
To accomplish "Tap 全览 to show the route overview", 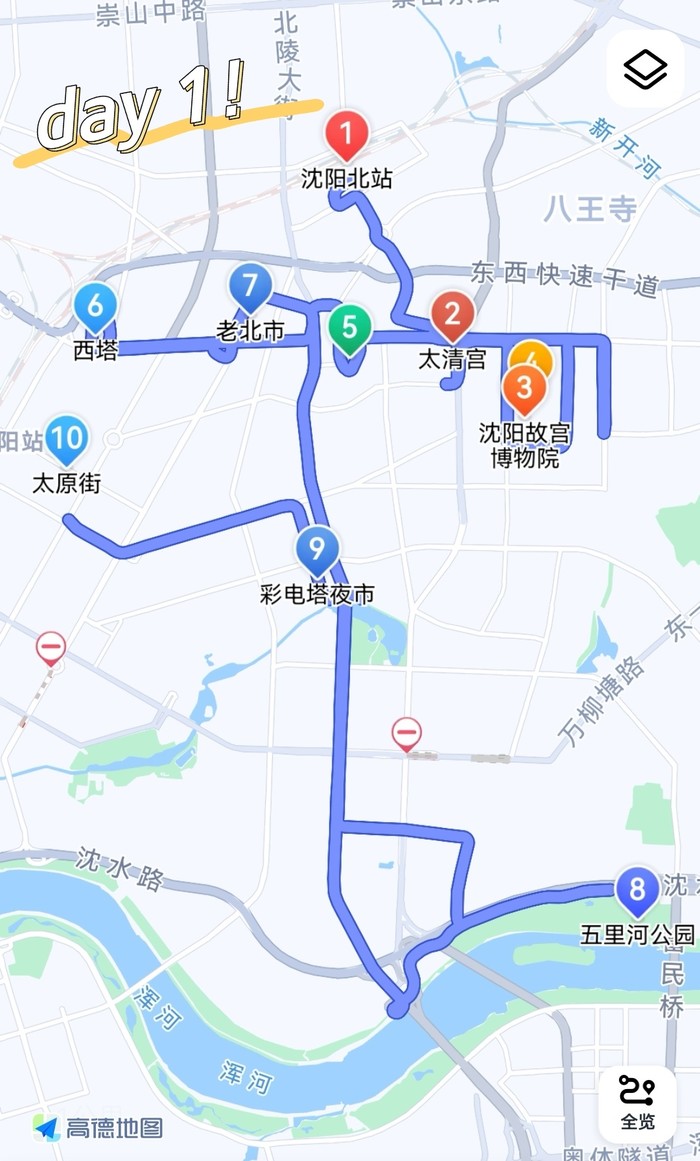I will click(637, 1103).
